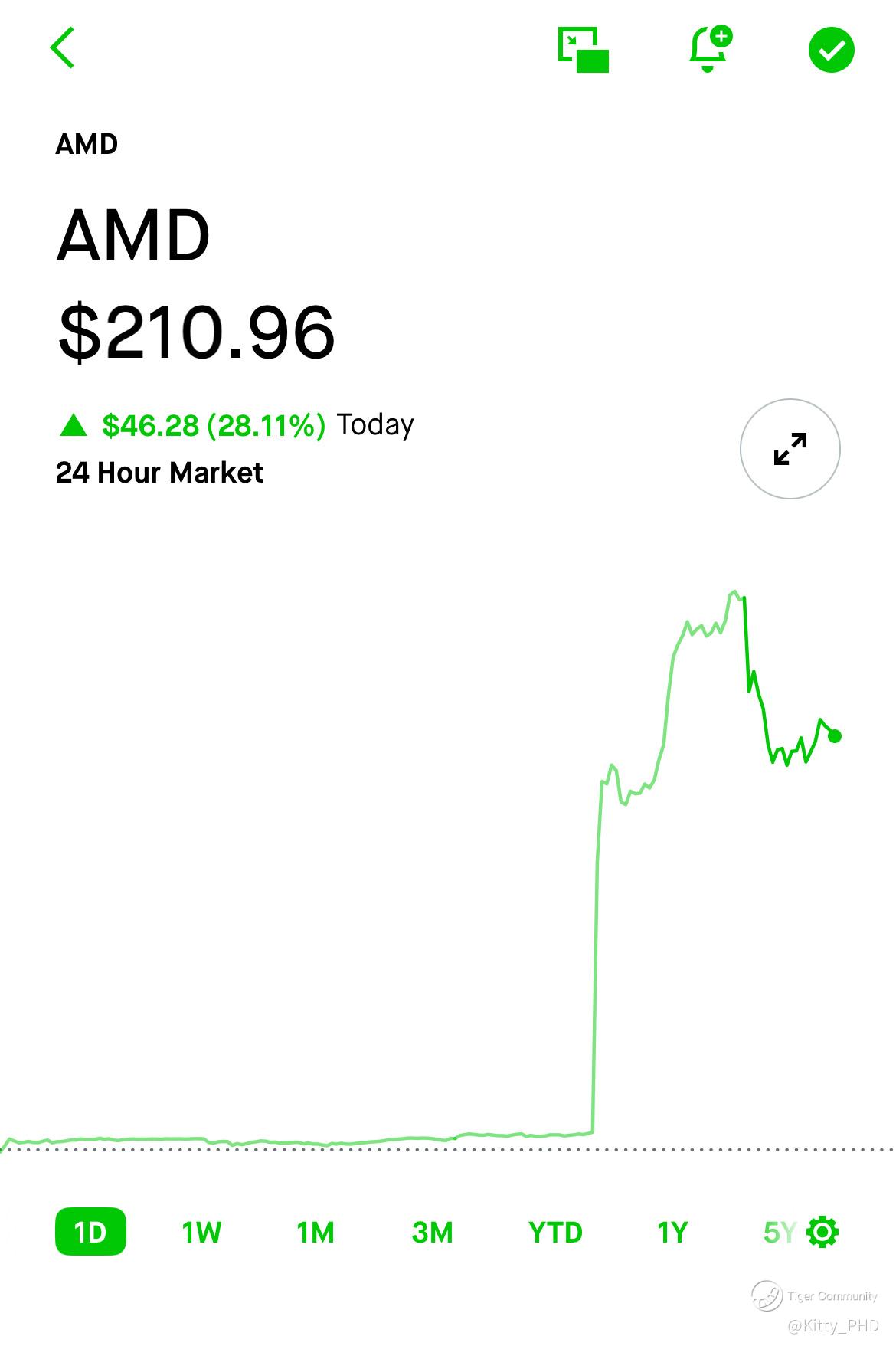Switch to the 3M range

[432, 1232]
